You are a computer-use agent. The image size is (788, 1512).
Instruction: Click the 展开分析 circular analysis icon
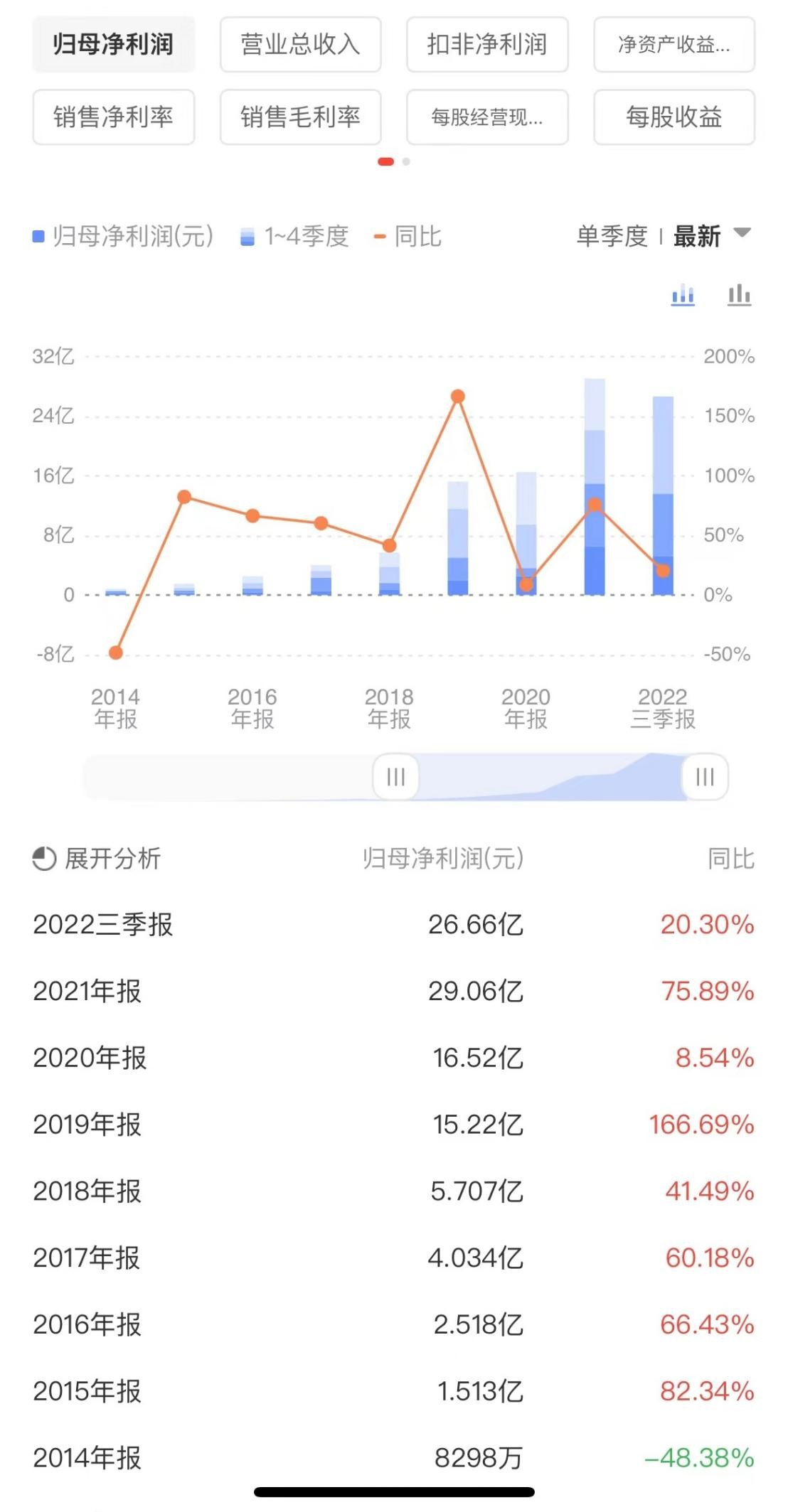(43, 859)
